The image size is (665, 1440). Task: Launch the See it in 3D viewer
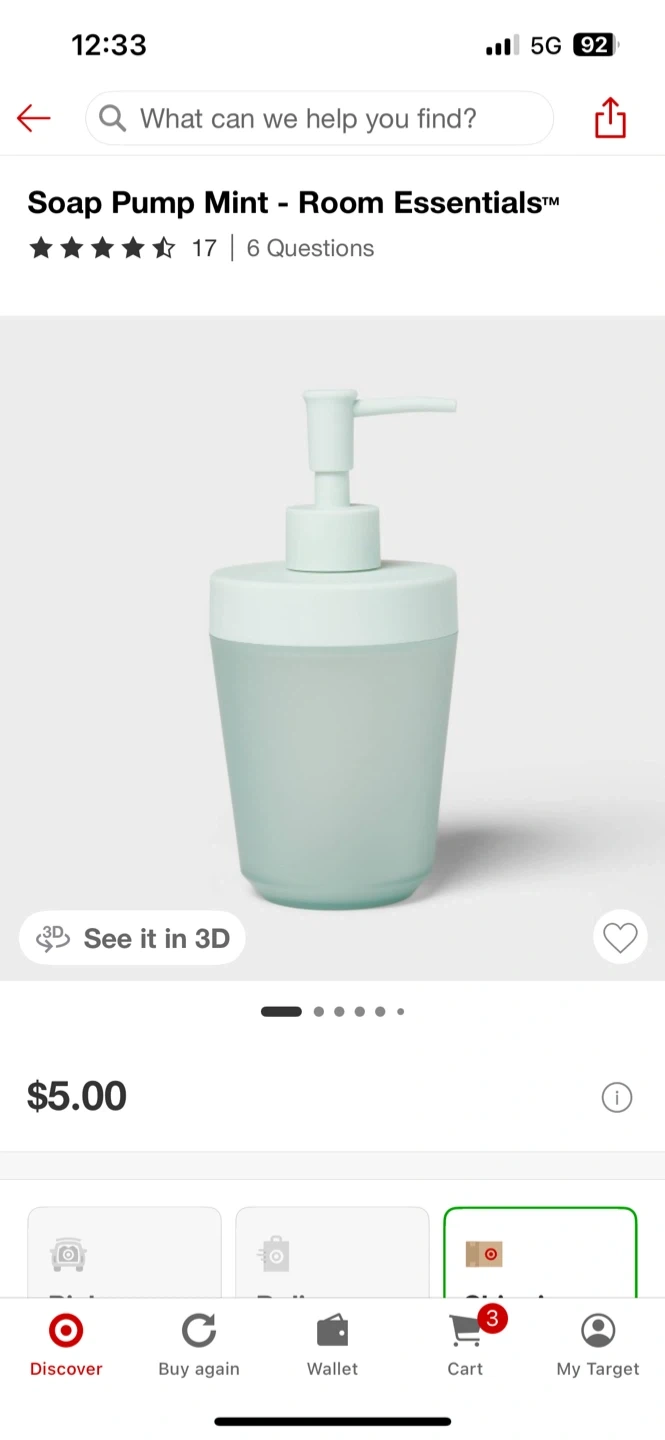coord(132,938)
